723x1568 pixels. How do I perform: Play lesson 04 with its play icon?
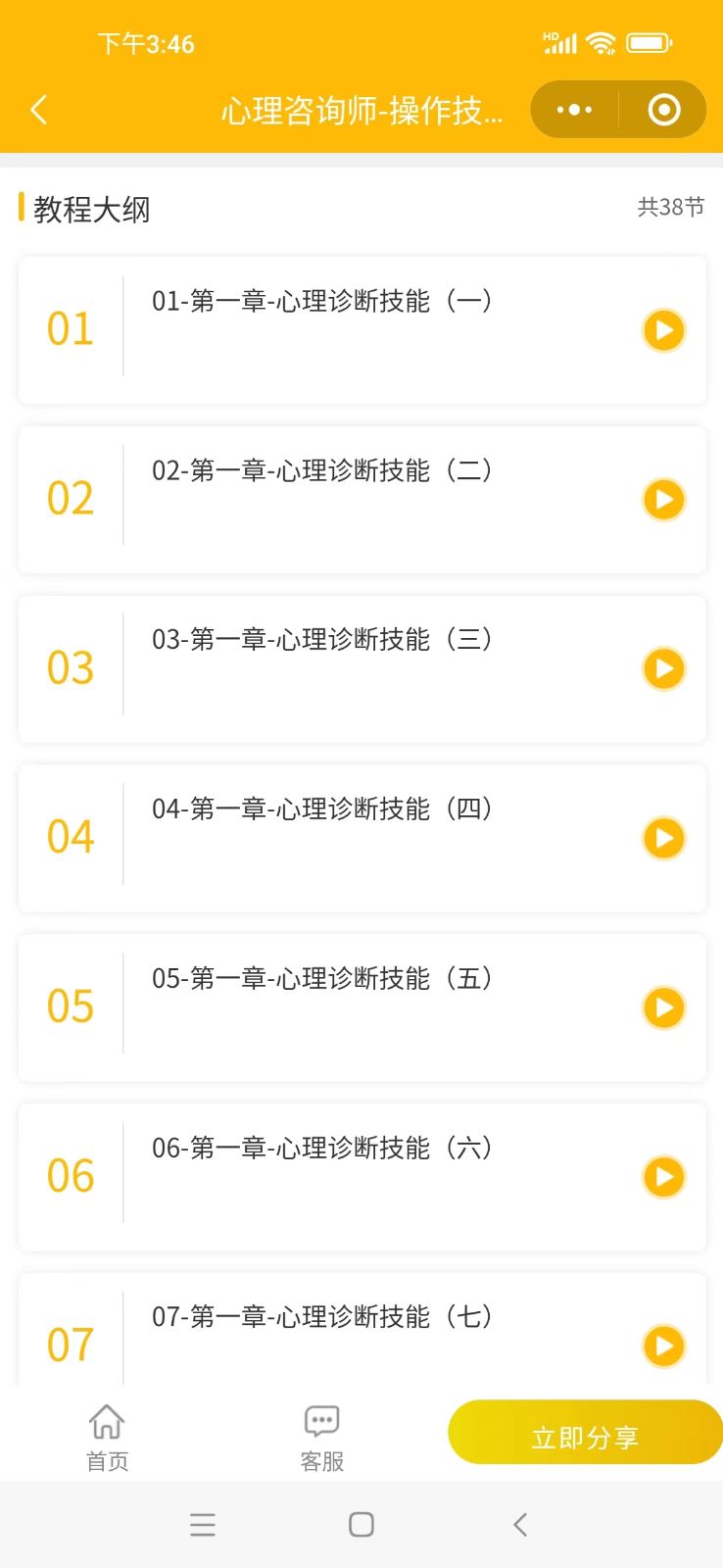click(x=663, y=838)
